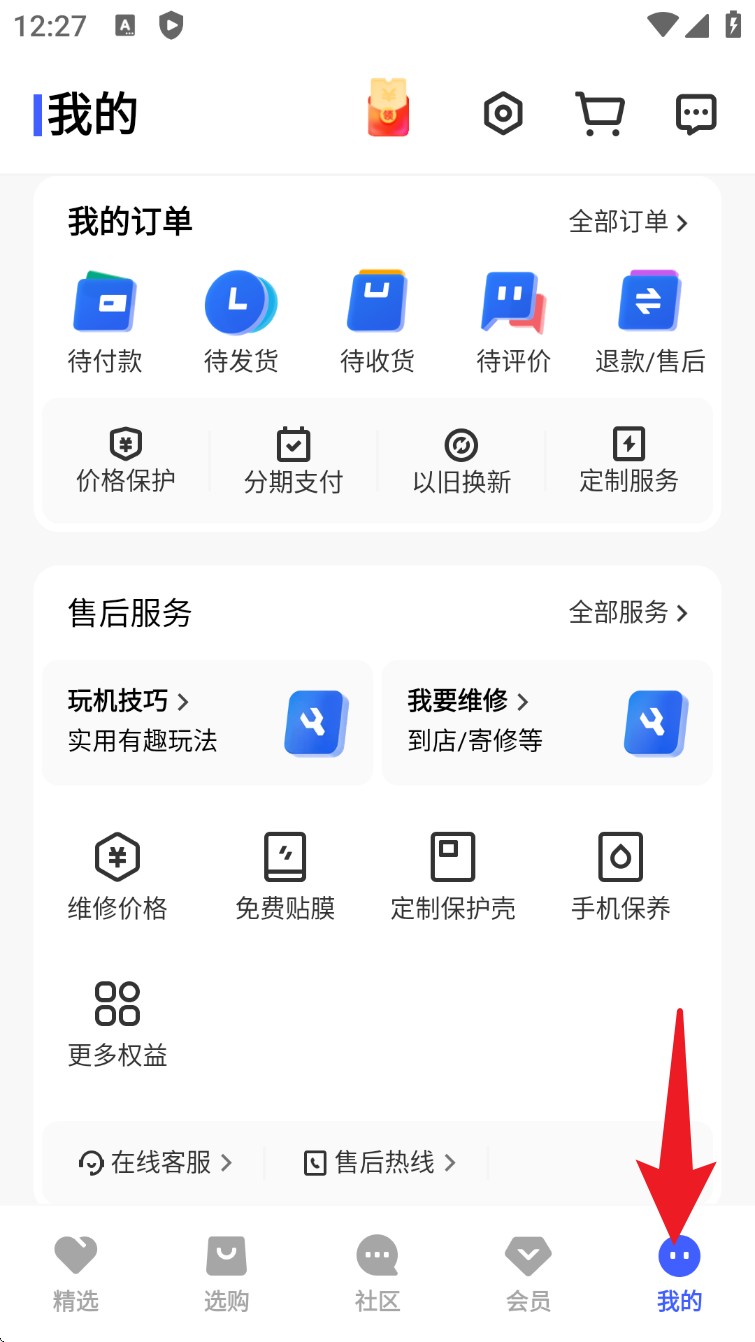Open 以旧换新
The height and width of the screenshot is (1342, 755).
pyautogui.click(x=461, y=461)
